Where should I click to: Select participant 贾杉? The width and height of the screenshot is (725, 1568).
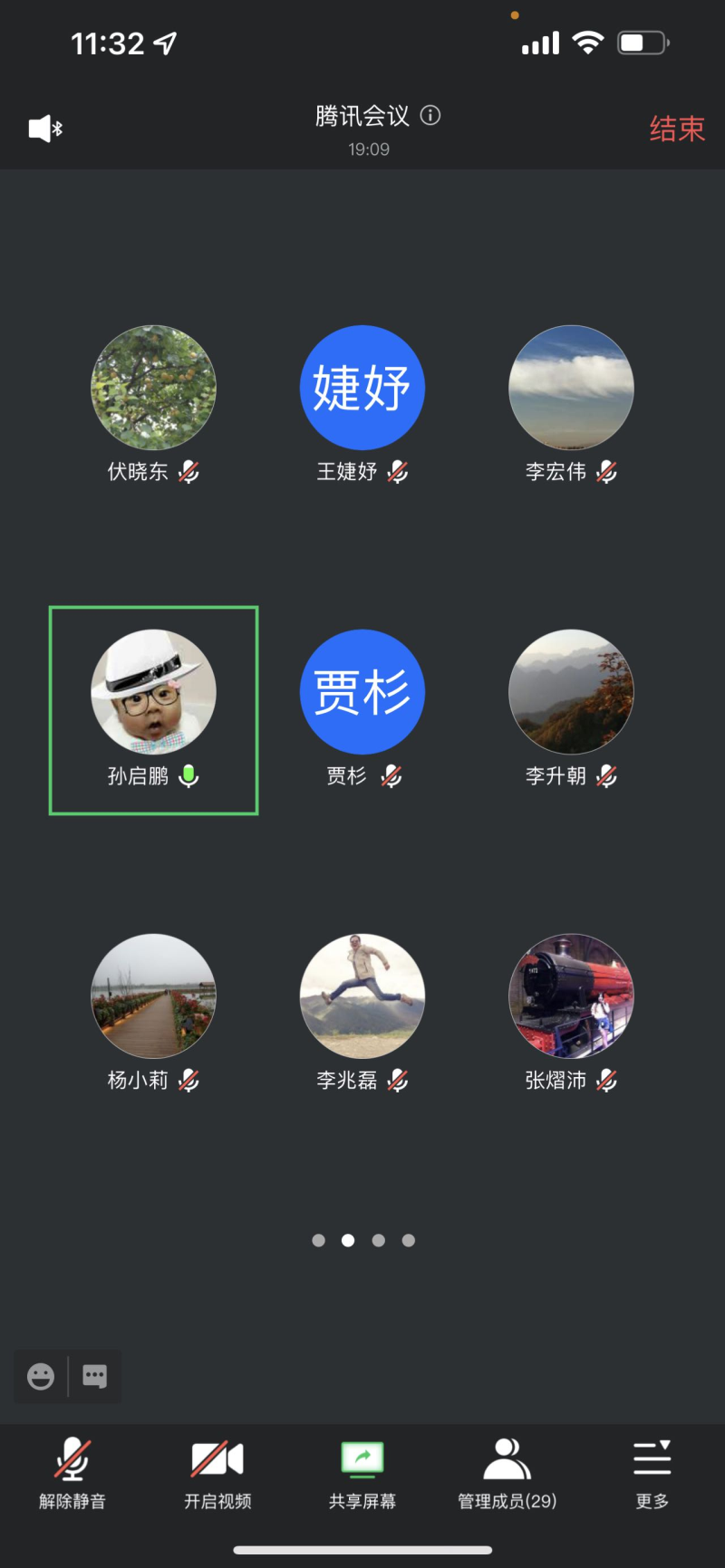(x=362, y=692)
